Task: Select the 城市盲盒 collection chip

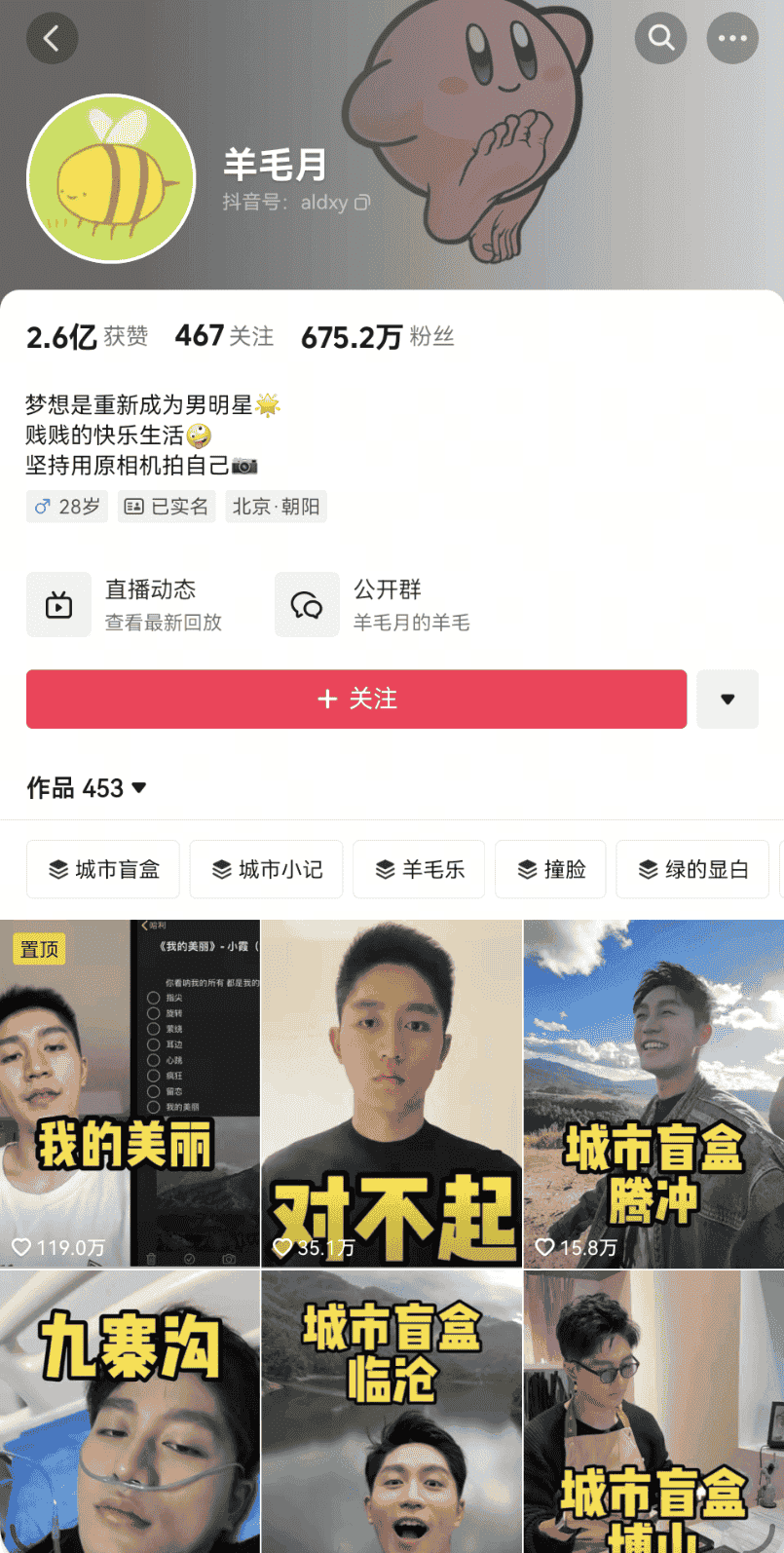Action: point(103,869)
